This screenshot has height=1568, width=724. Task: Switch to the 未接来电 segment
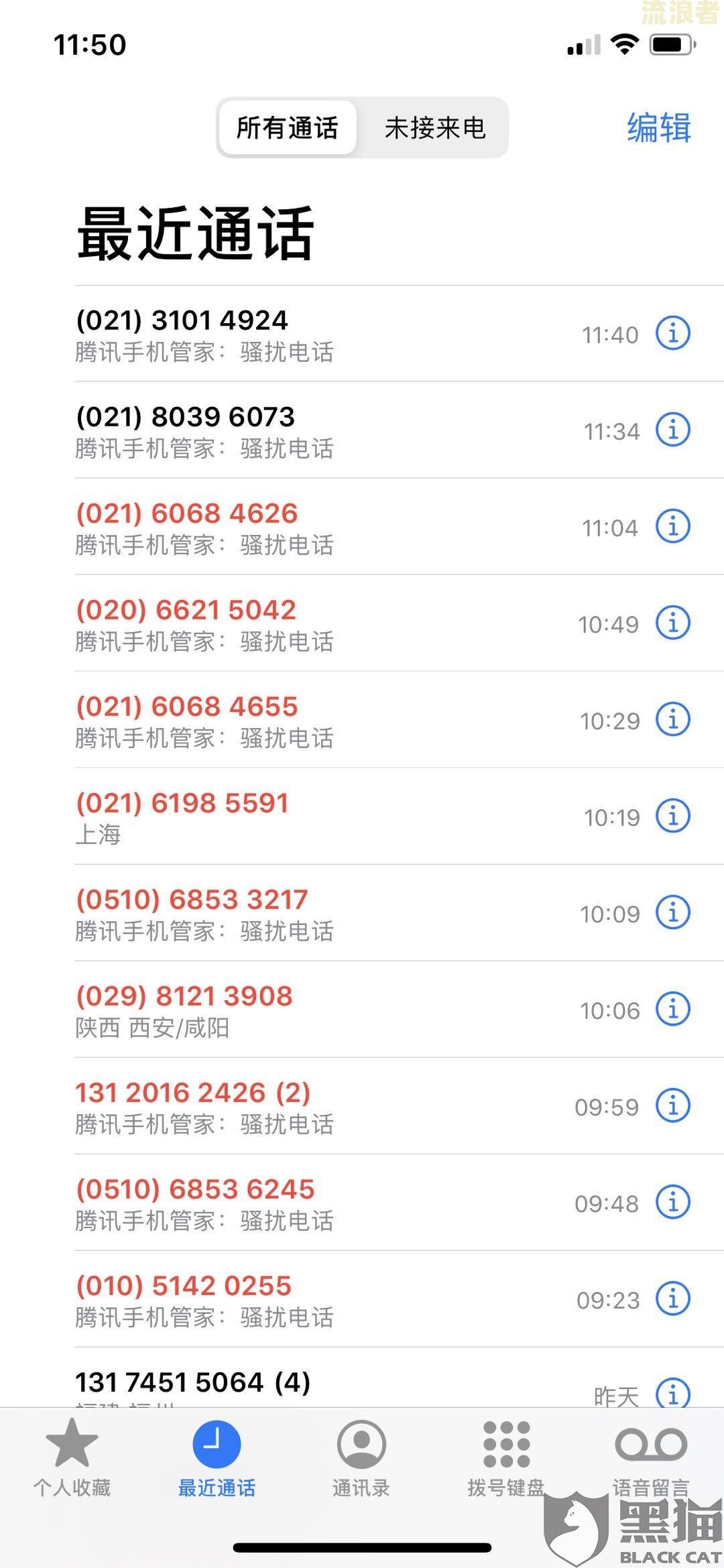coord(434,128)
